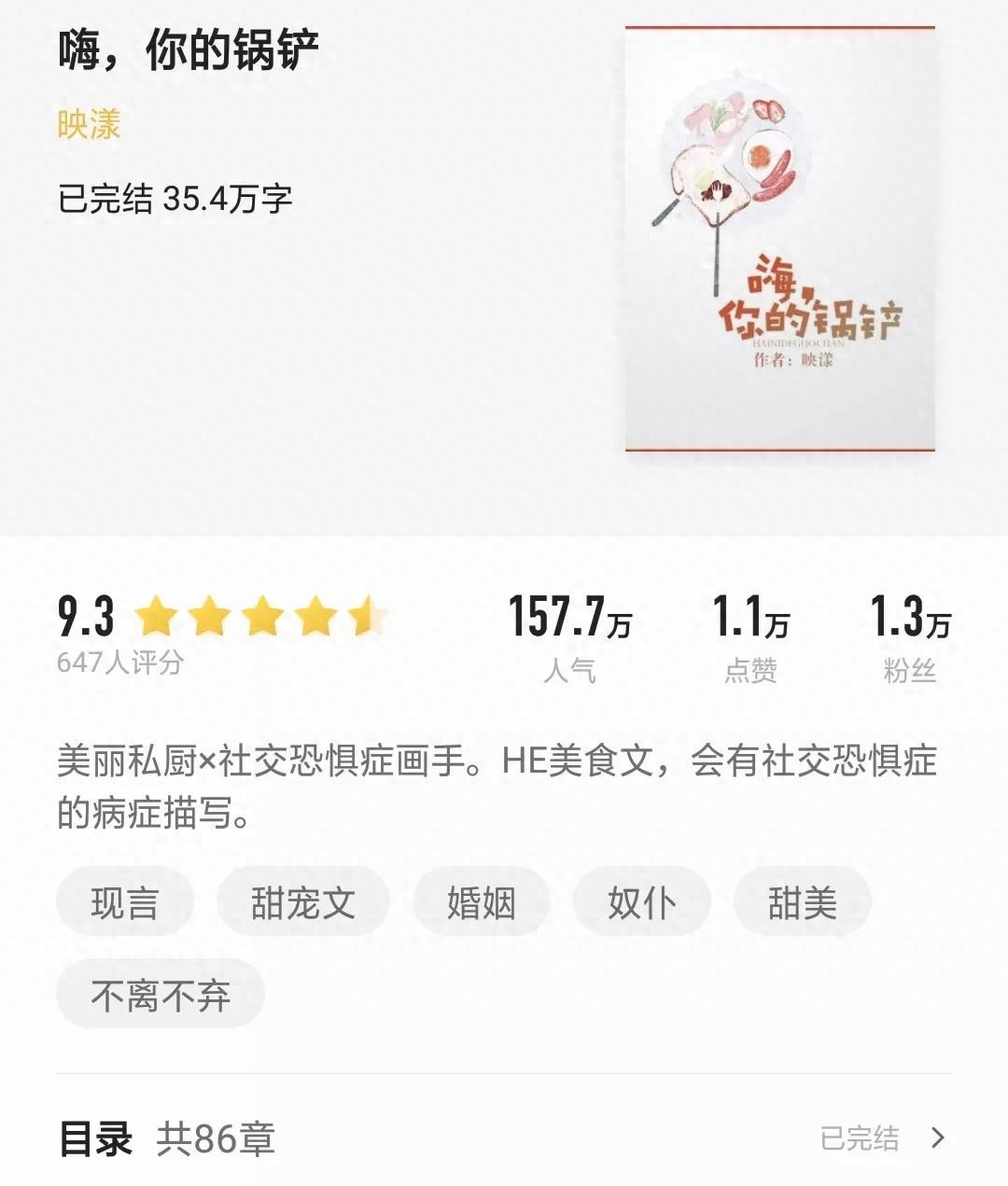Select the 现言 tag chip
The width and height of the screenshot is (1008, 1186).
[x=125, y=902]
